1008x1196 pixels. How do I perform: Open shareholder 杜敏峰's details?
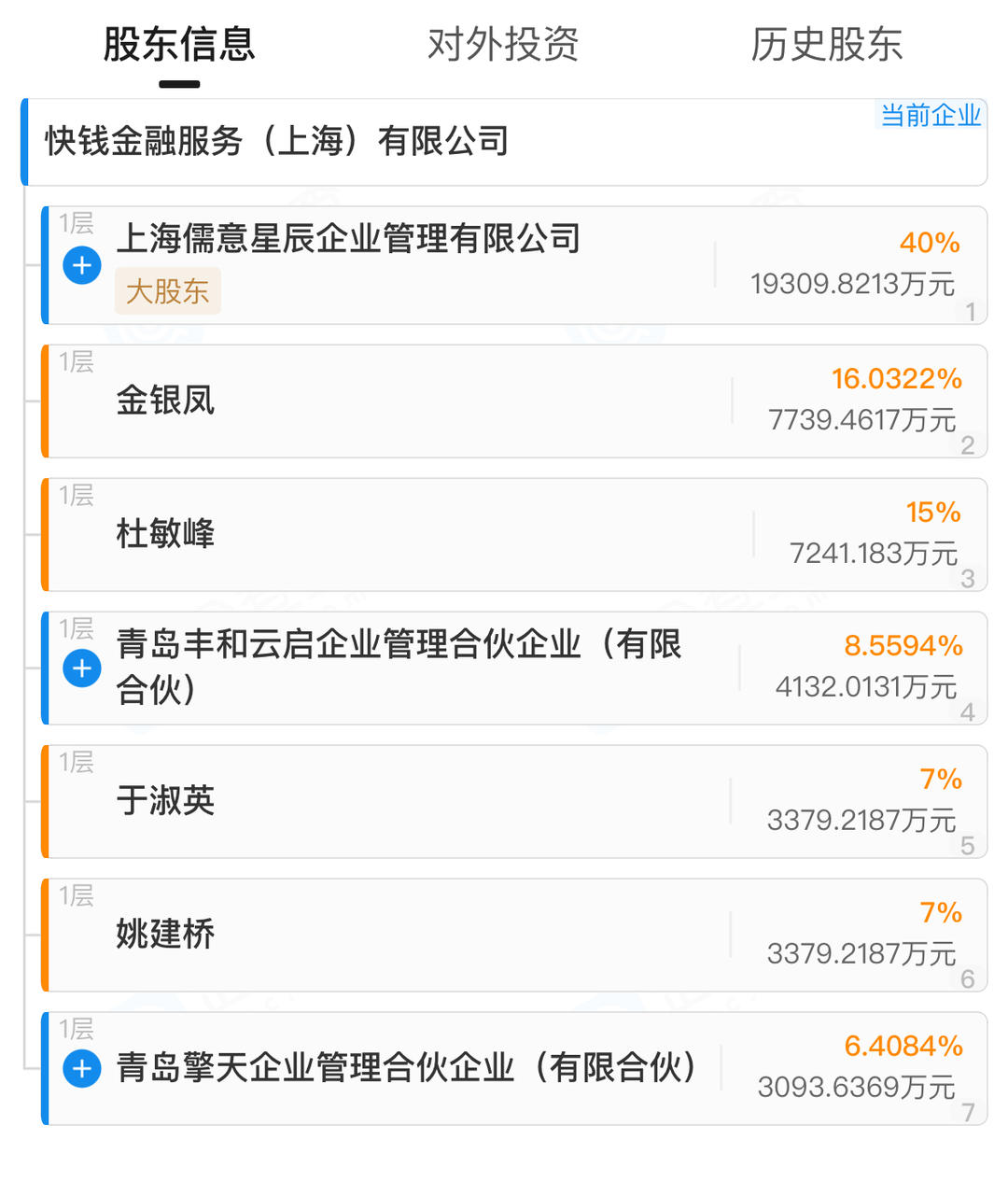[166, 534]
